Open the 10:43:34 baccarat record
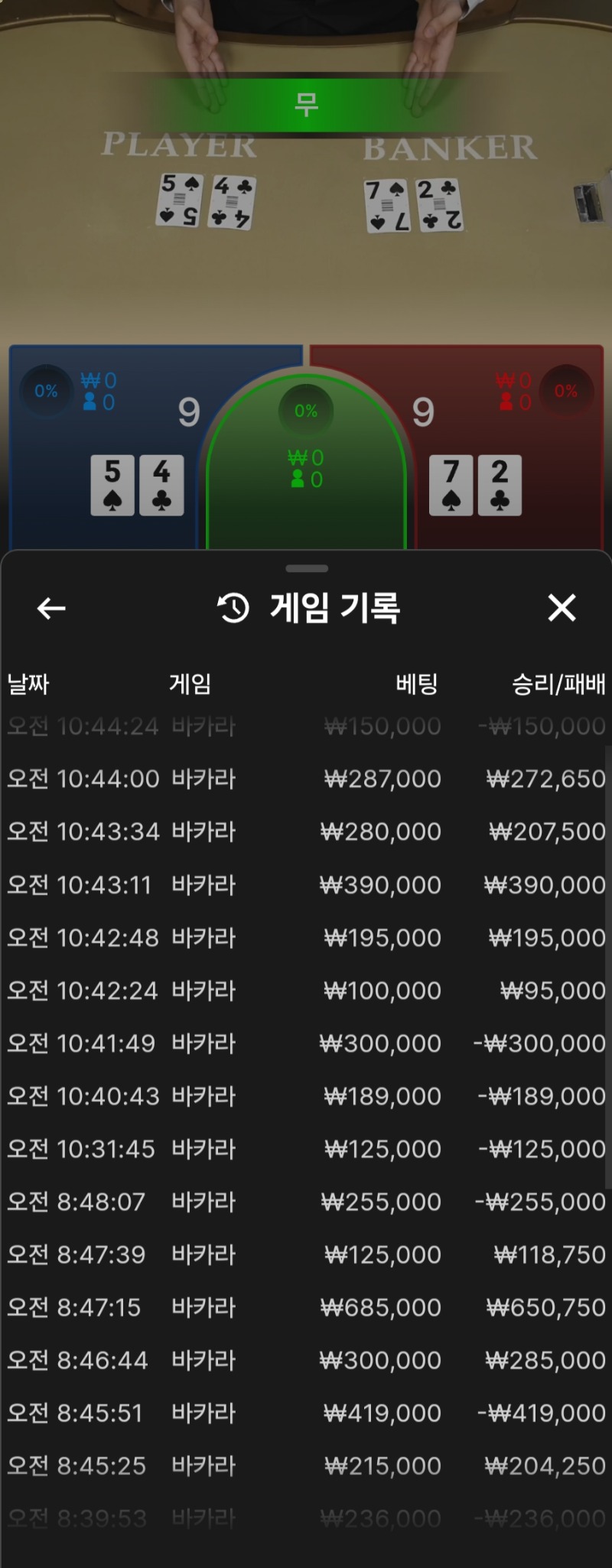Screen dimensions: 612x1568 [x=306, y=831]
